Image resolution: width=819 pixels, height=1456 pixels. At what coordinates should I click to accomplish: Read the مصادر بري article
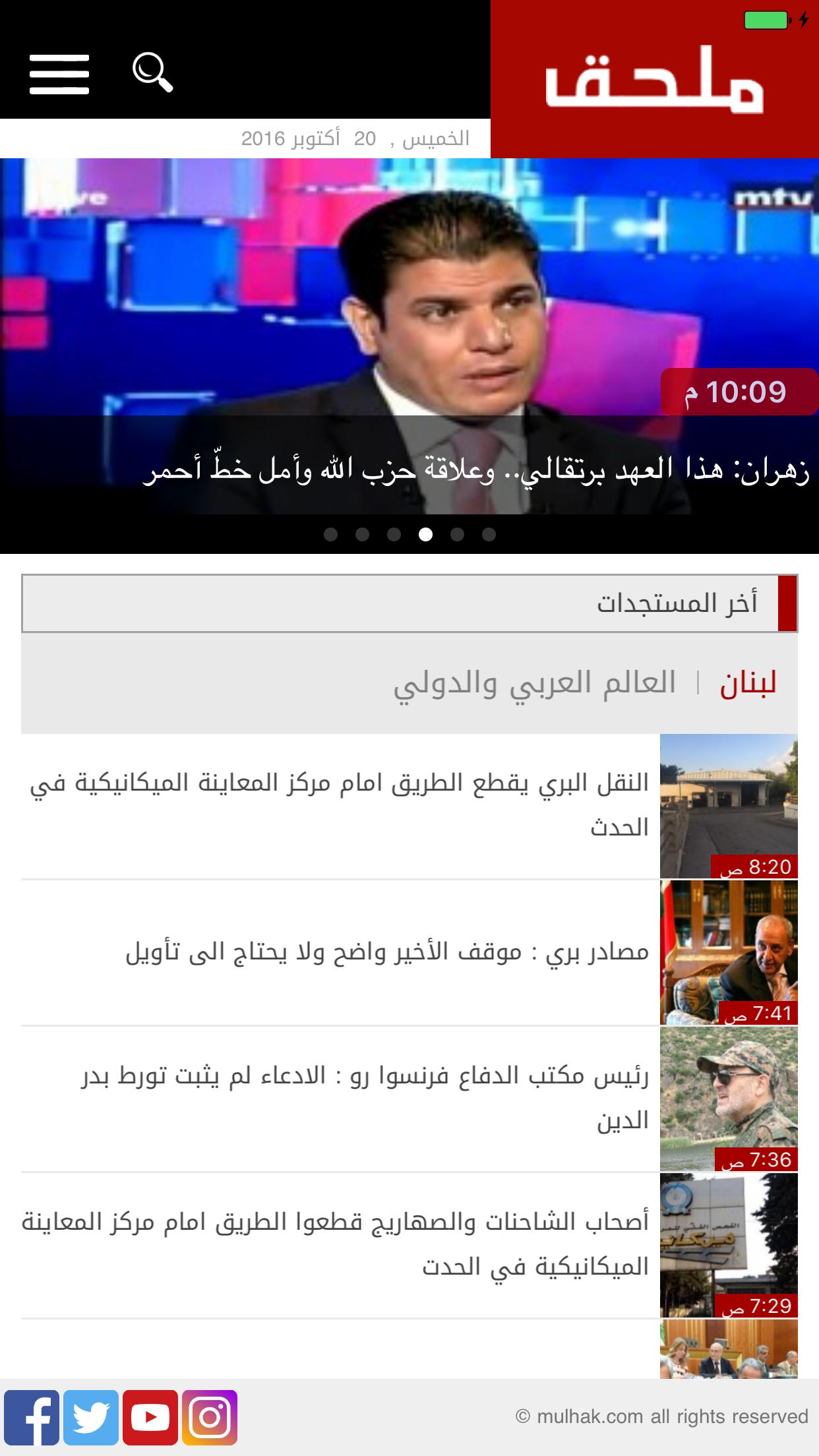coord(387,952)
